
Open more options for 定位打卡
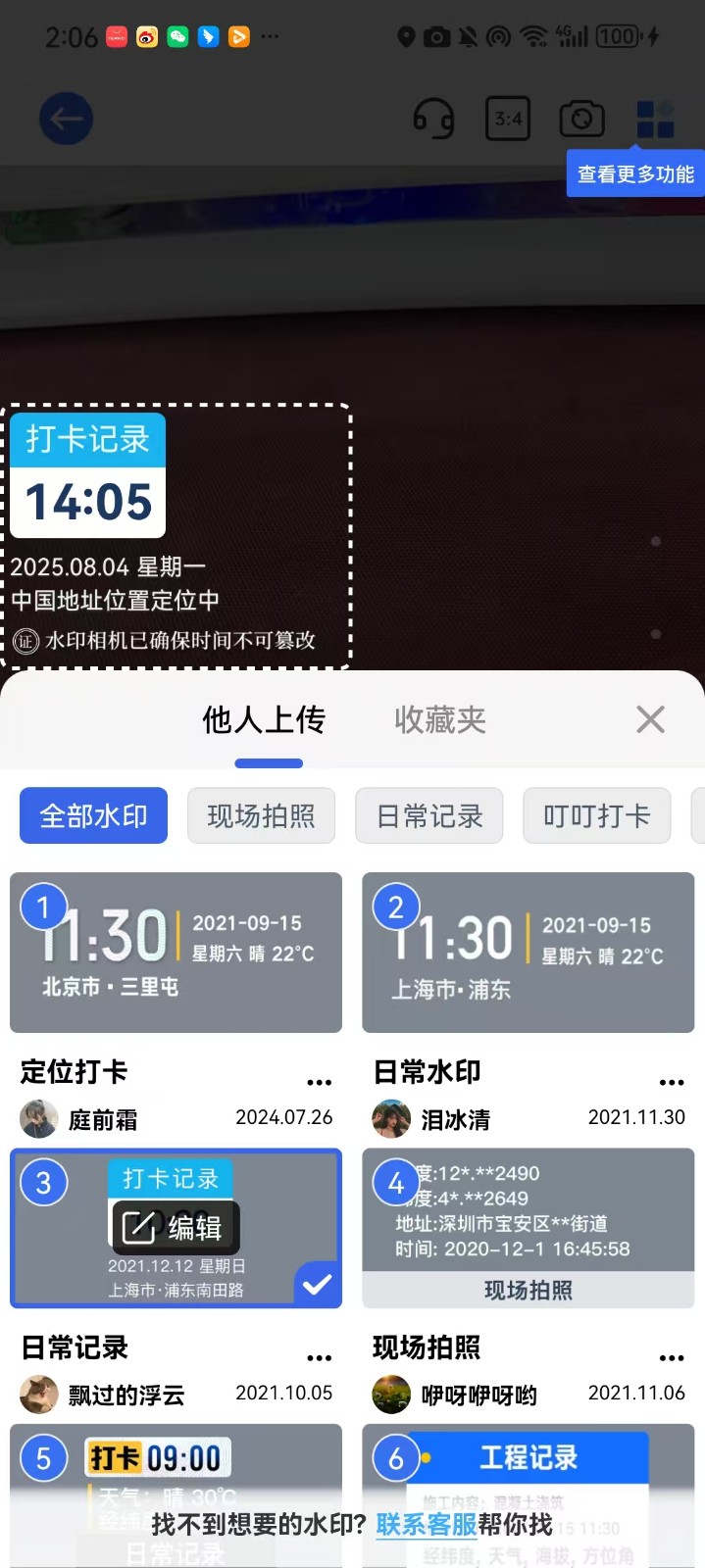(x=319, y=1082)
